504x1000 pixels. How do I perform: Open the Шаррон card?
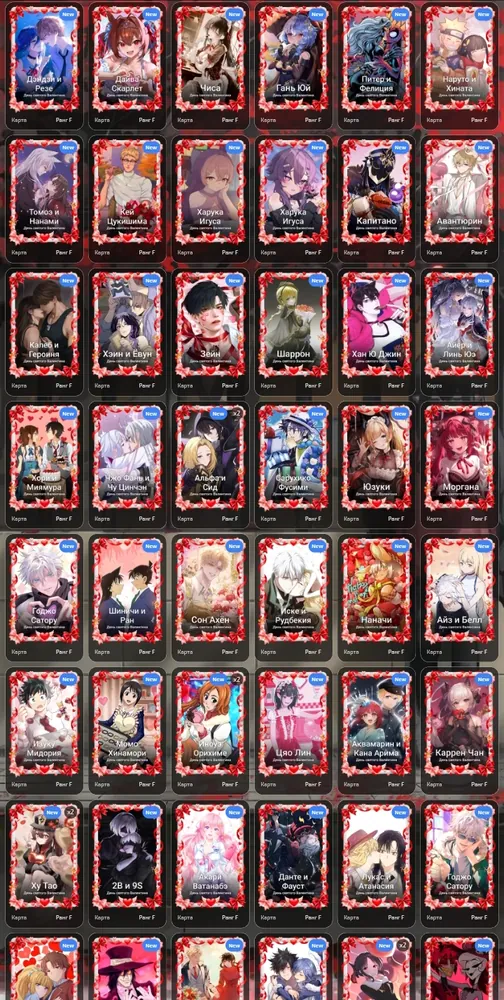293,332
